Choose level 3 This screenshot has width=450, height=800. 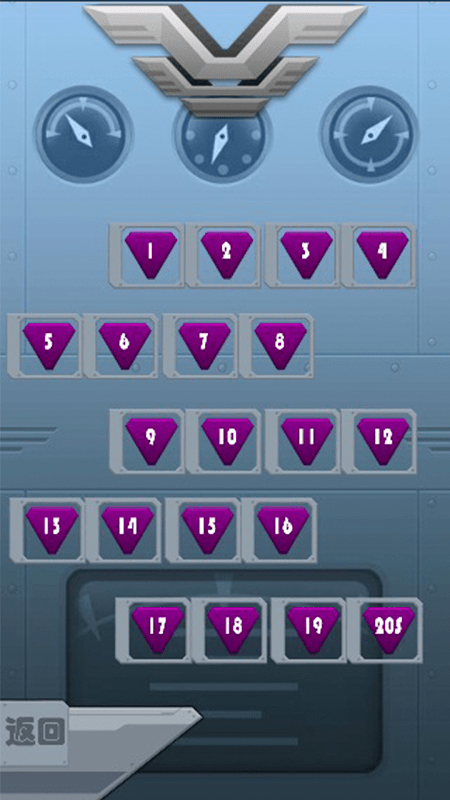pyautogui.click(x=303, y=256)
